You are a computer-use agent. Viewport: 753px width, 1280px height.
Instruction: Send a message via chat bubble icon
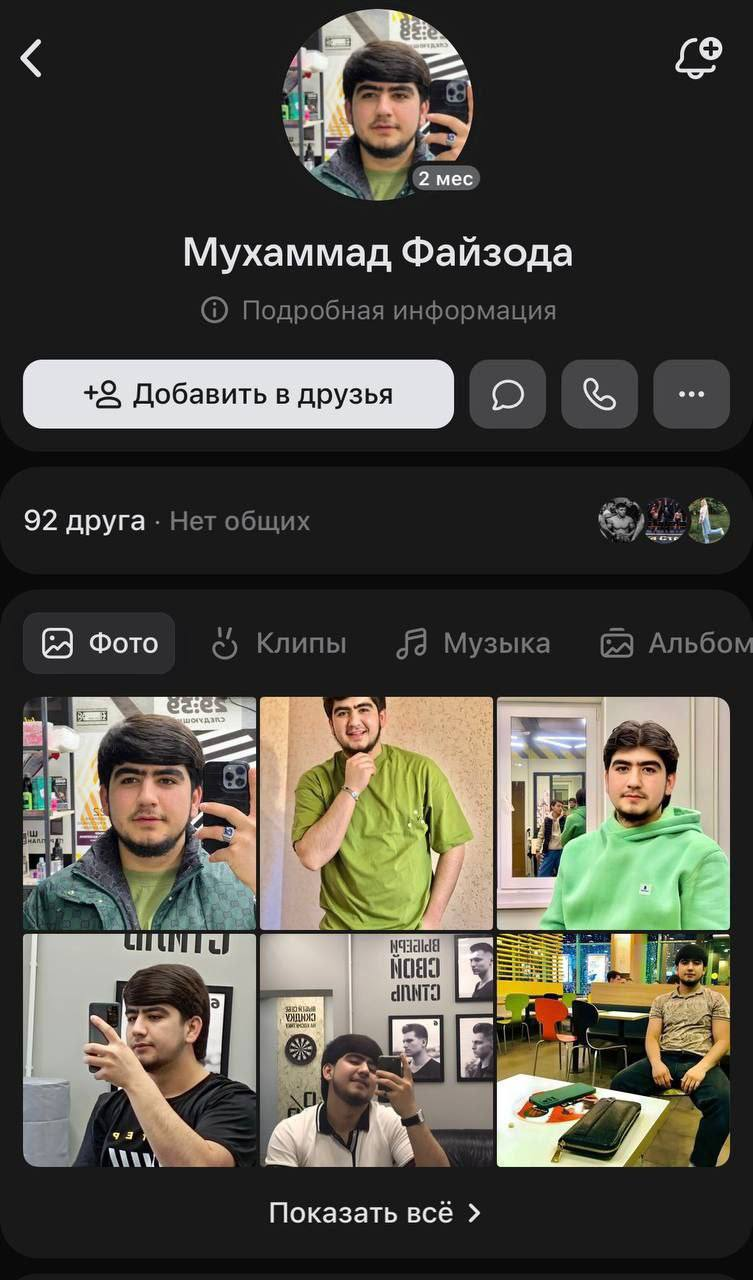tap(508, 394)
